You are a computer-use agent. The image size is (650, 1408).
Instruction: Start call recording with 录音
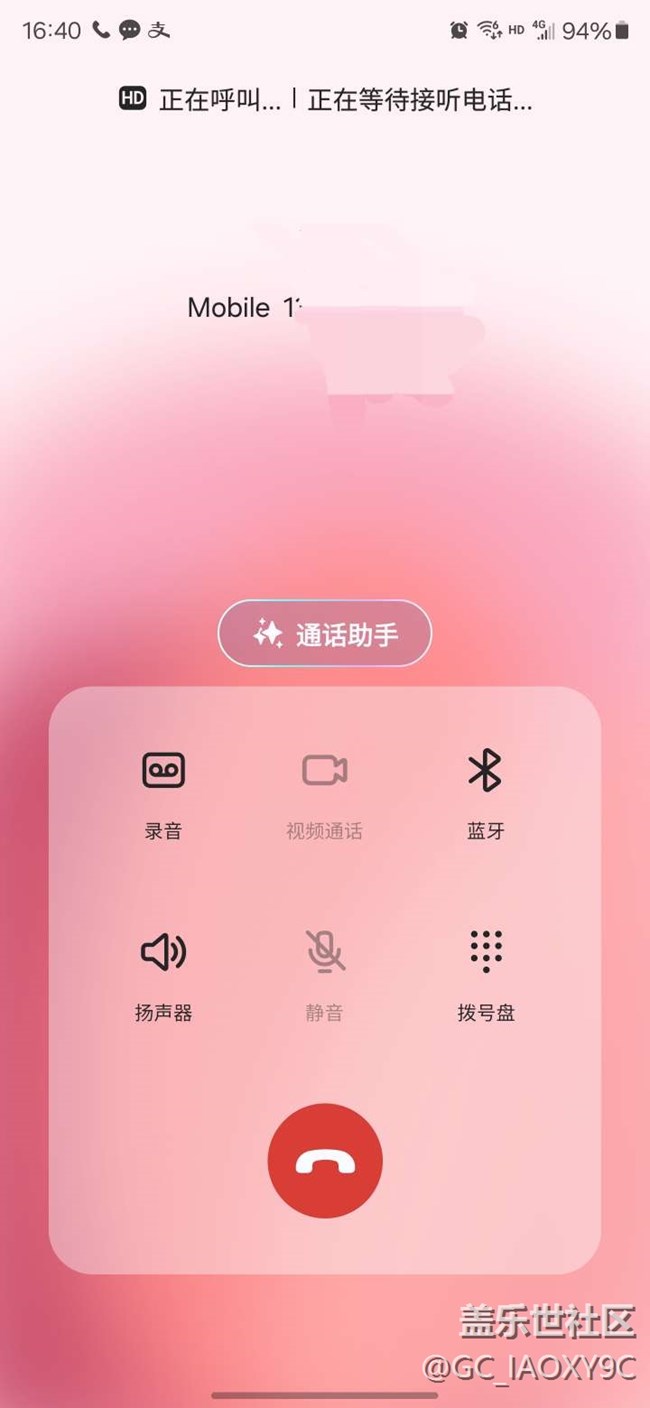[163, 792]
